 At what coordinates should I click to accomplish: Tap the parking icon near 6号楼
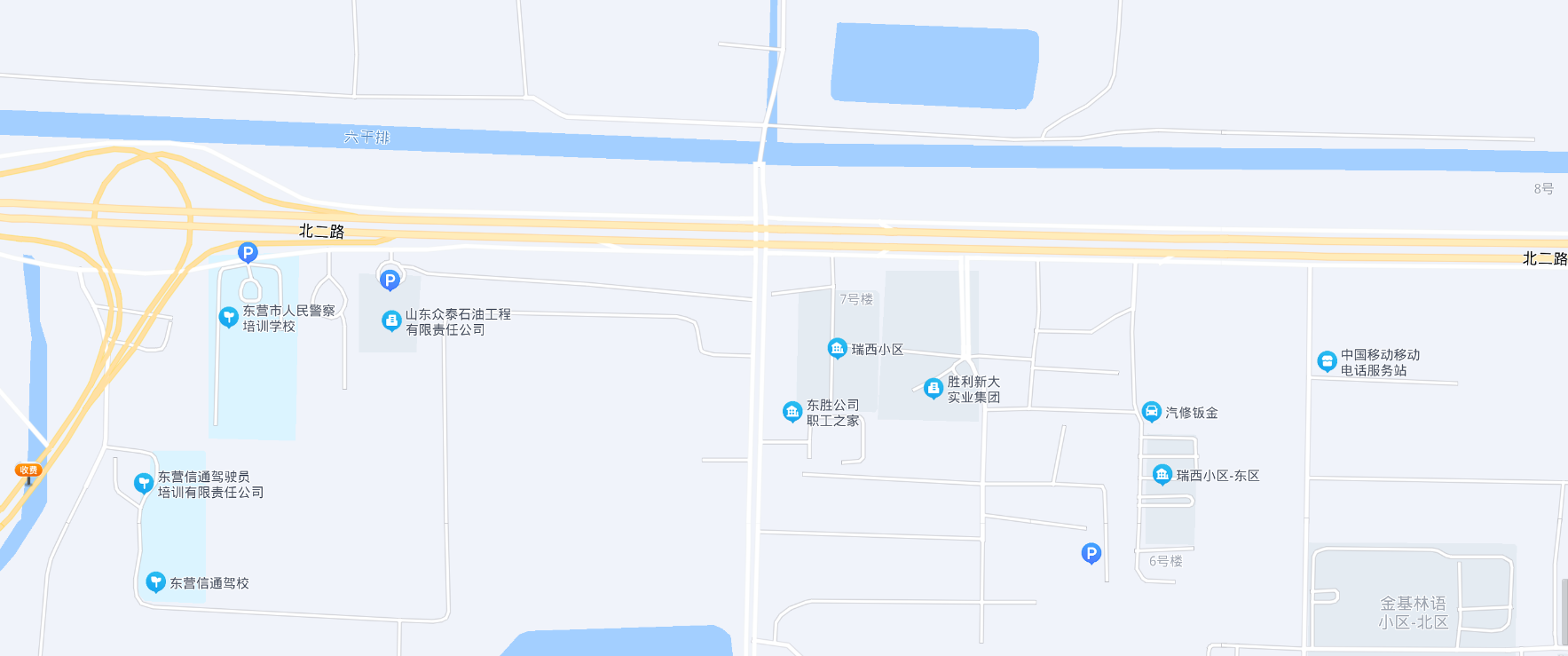click(x=1091, y=553)
